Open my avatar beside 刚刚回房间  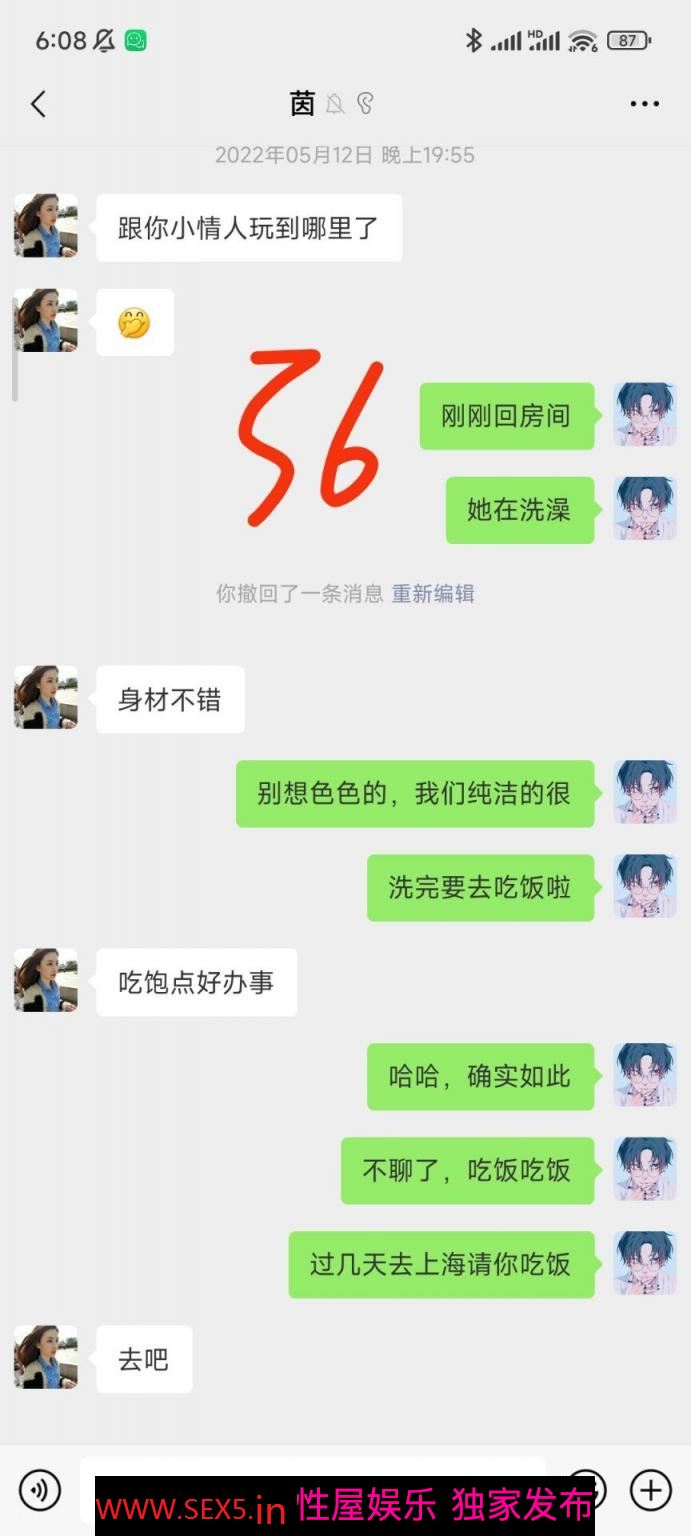pos(645,415)
